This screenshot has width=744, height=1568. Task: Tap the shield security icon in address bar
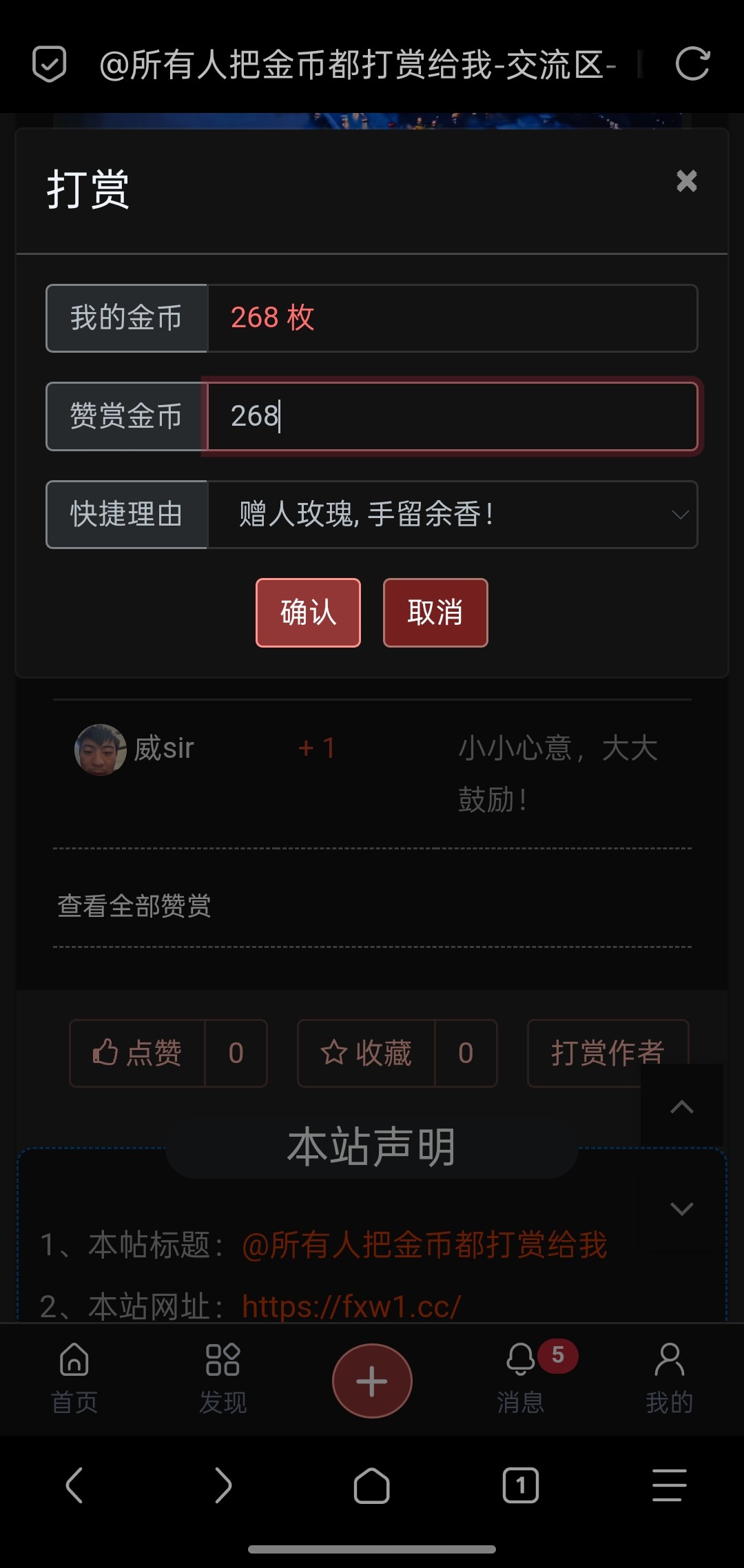pos(48,64)
